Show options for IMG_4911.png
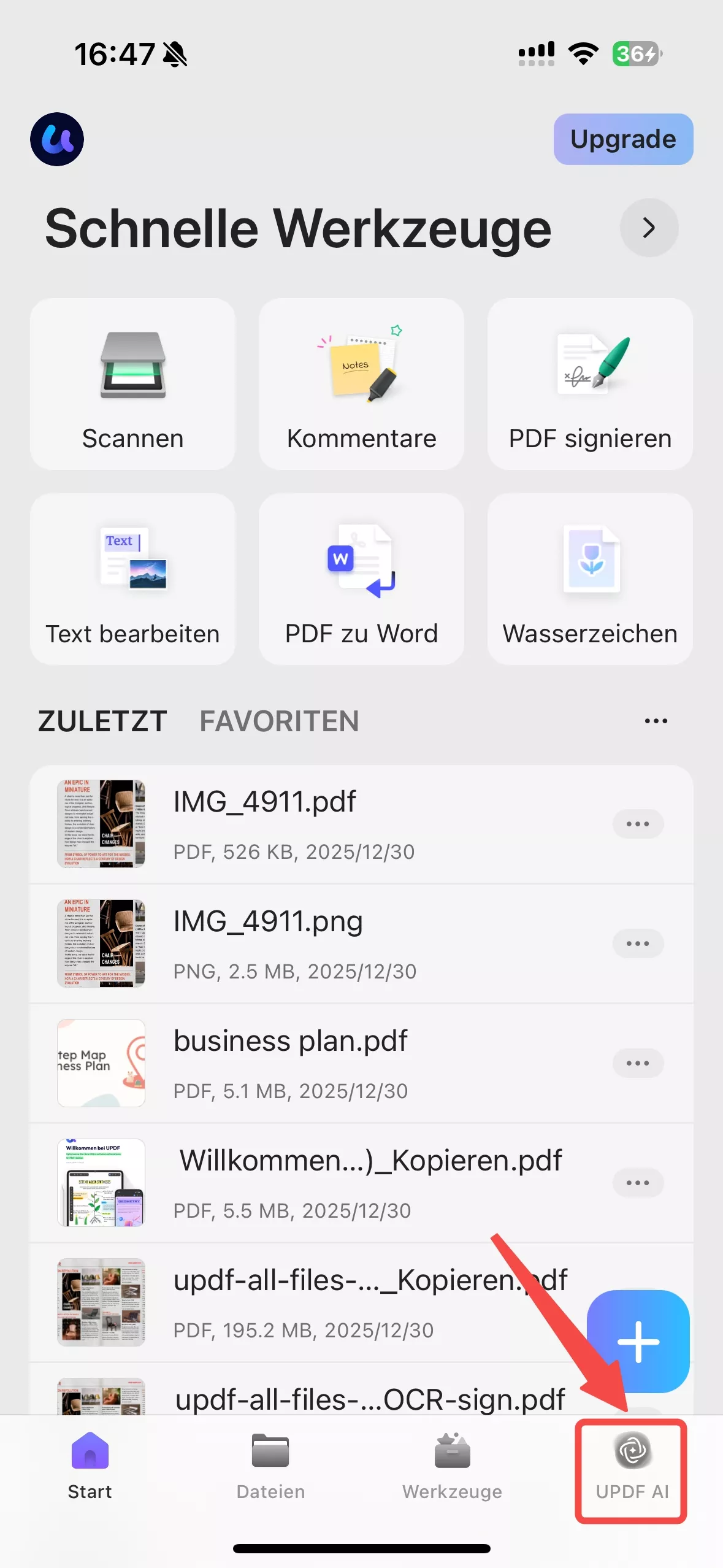 click(638, 943)
